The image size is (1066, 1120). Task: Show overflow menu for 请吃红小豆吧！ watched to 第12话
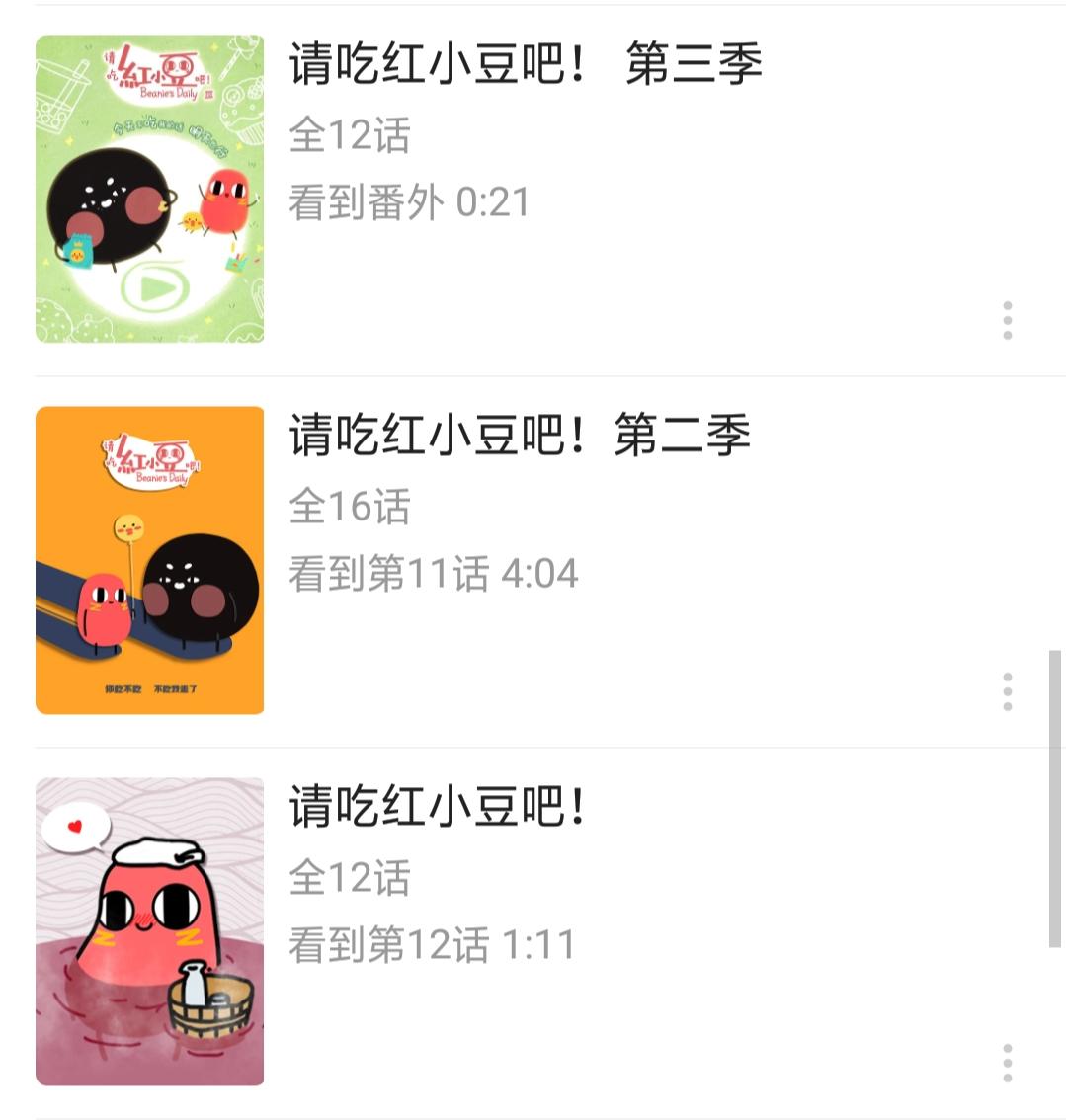[1007, 1063]
